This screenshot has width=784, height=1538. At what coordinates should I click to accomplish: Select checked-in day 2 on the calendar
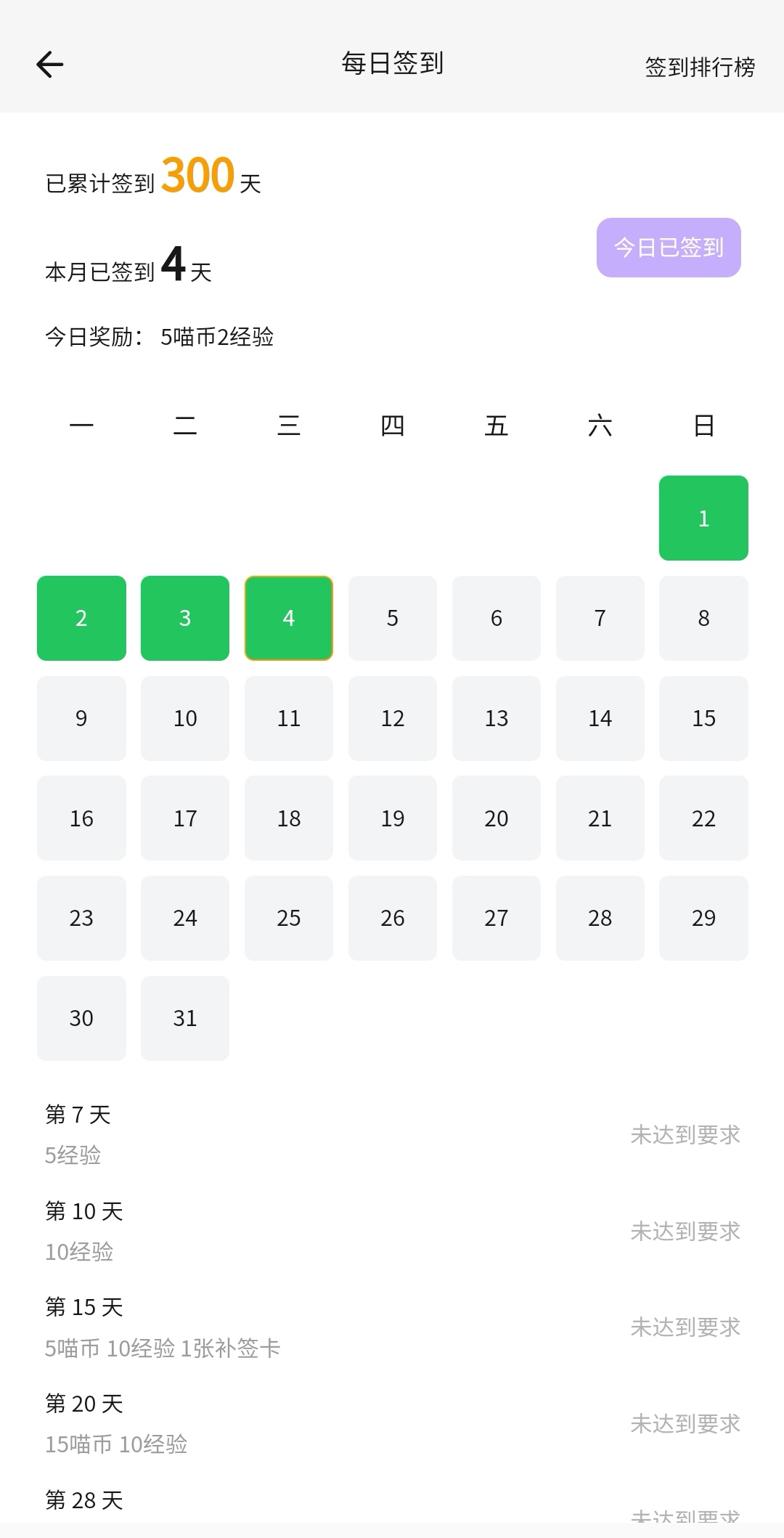[81, 618]
